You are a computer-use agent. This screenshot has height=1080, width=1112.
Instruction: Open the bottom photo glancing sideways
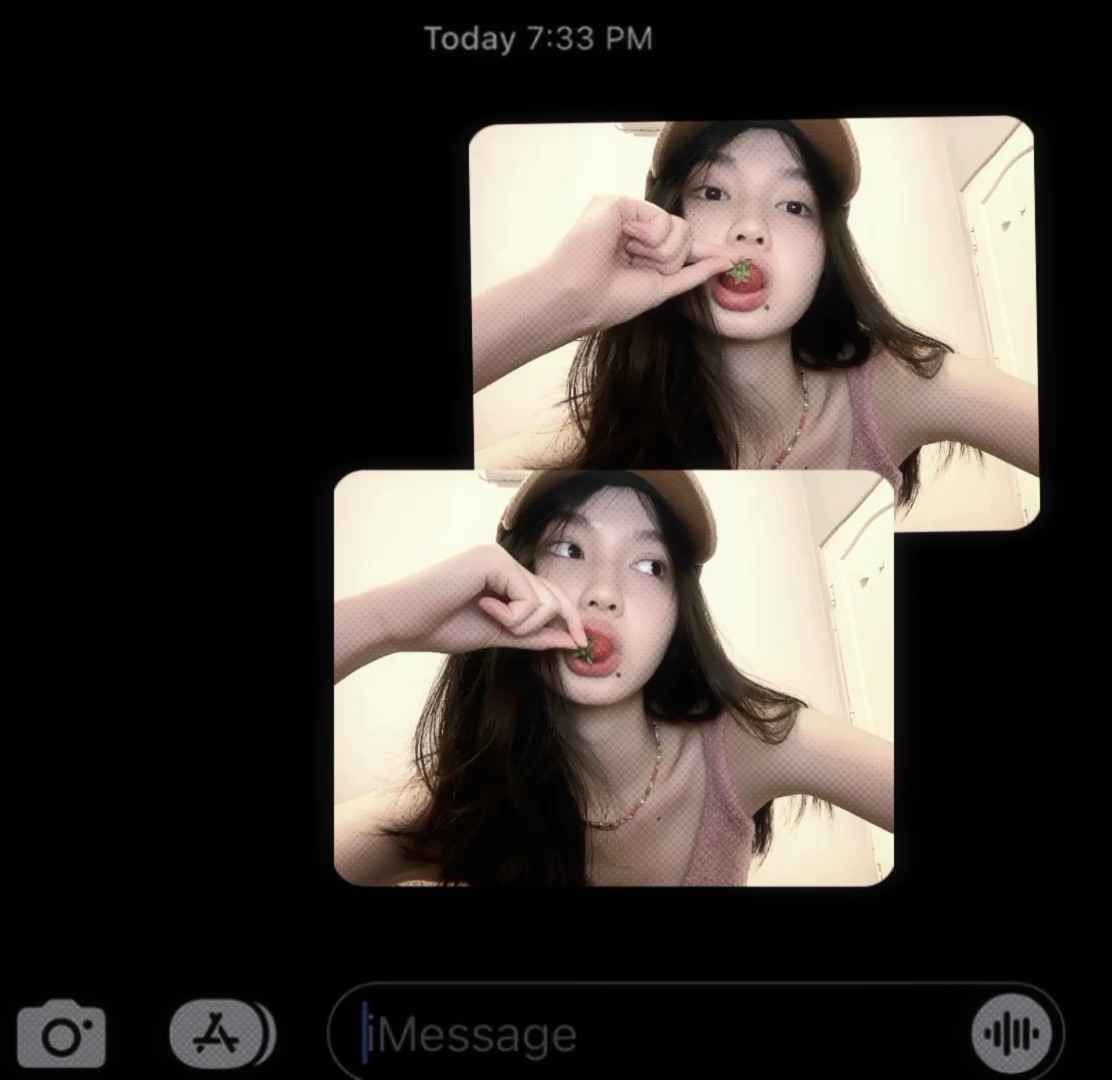click(614, 678)
